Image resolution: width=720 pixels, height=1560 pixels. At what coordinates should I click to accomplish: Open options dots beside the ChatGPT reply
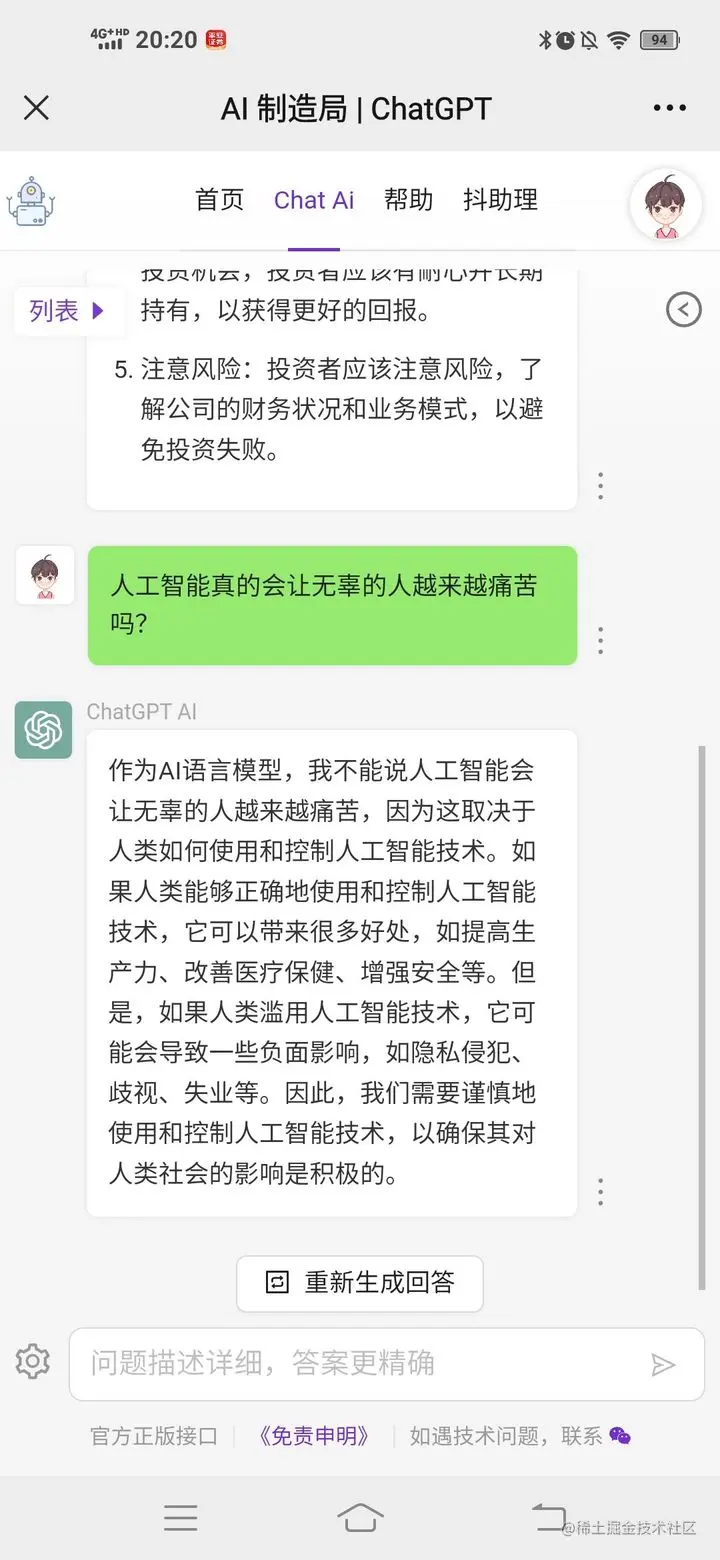tap(600, 1191)
